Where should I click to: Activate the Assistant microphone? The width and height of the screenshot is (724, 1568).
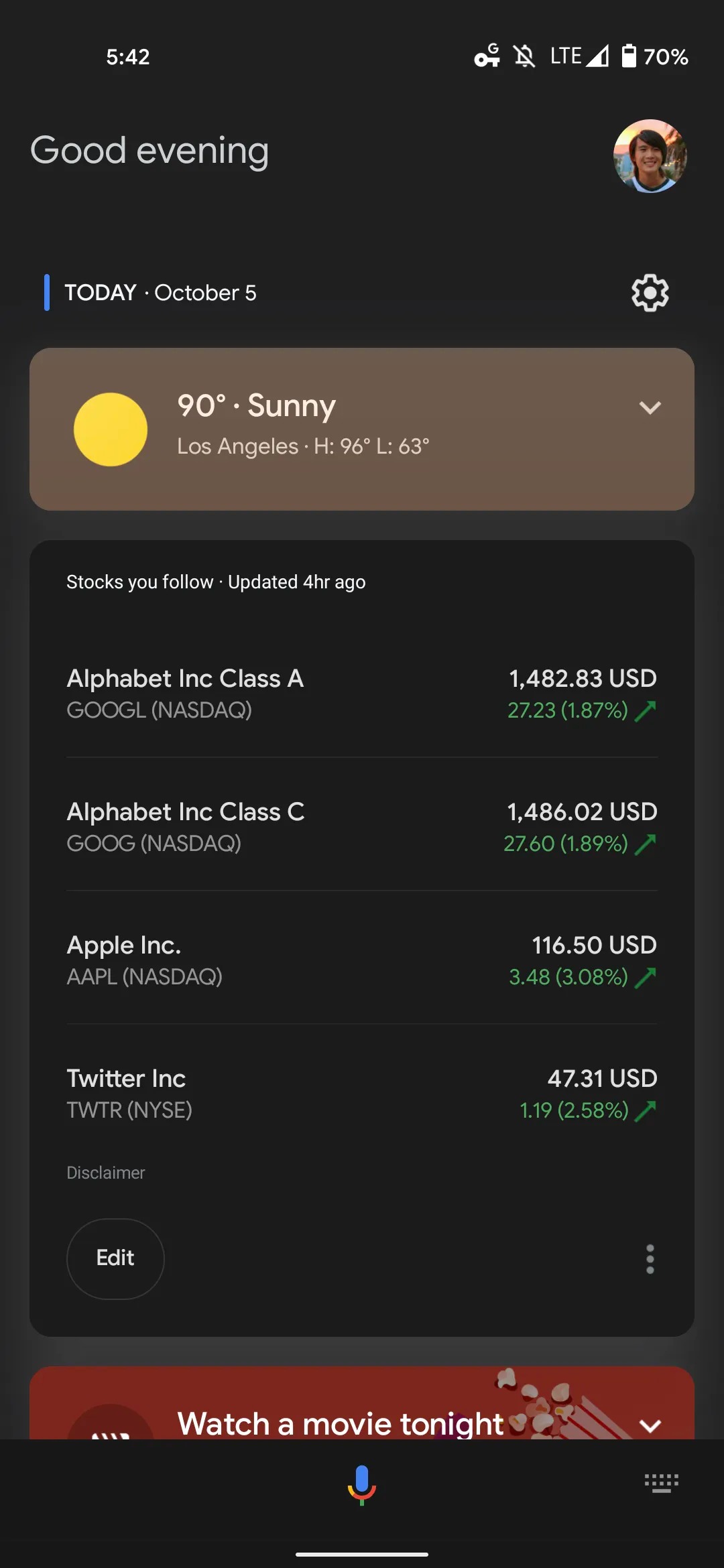(362, 1485)
